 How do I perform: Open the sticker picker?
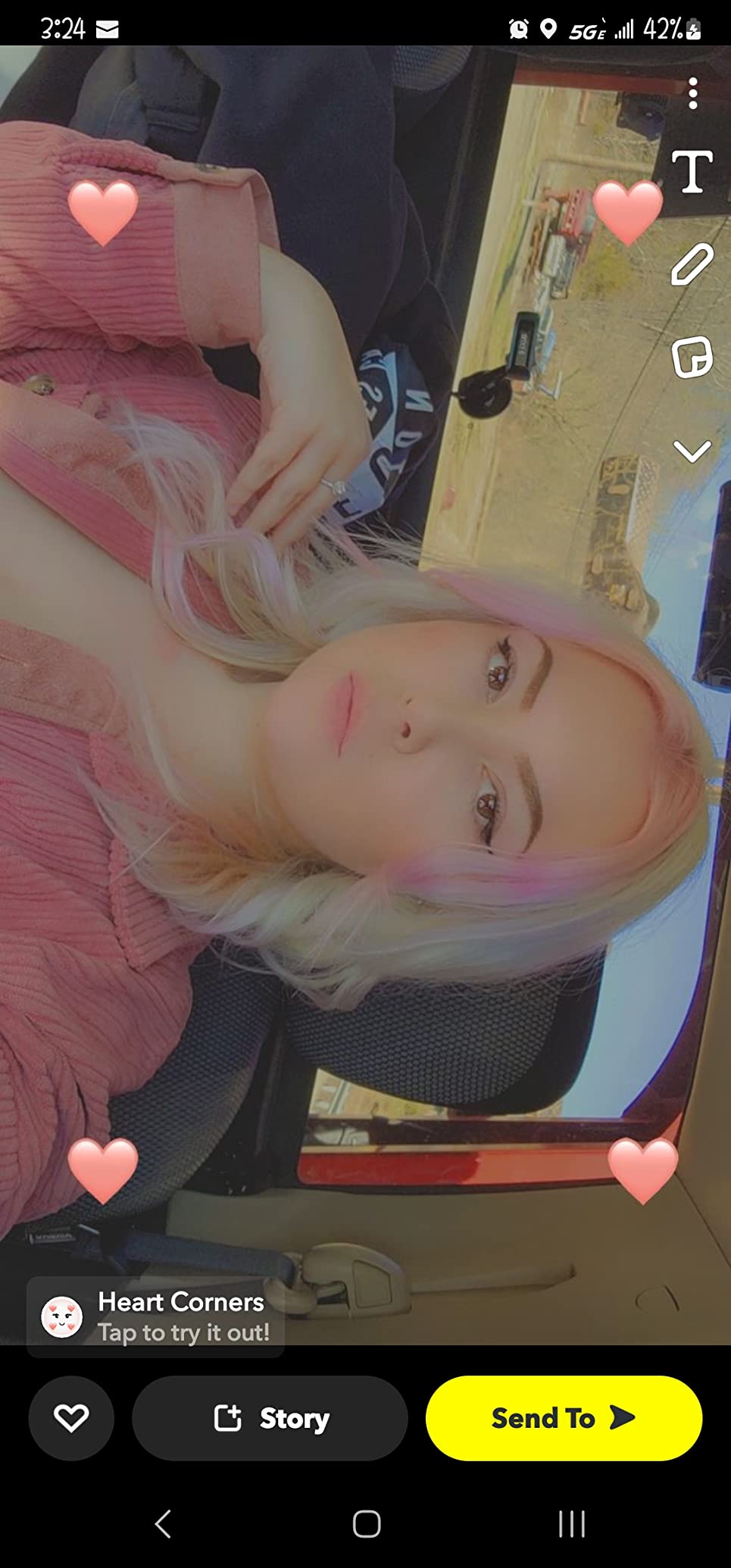[692, 357]
